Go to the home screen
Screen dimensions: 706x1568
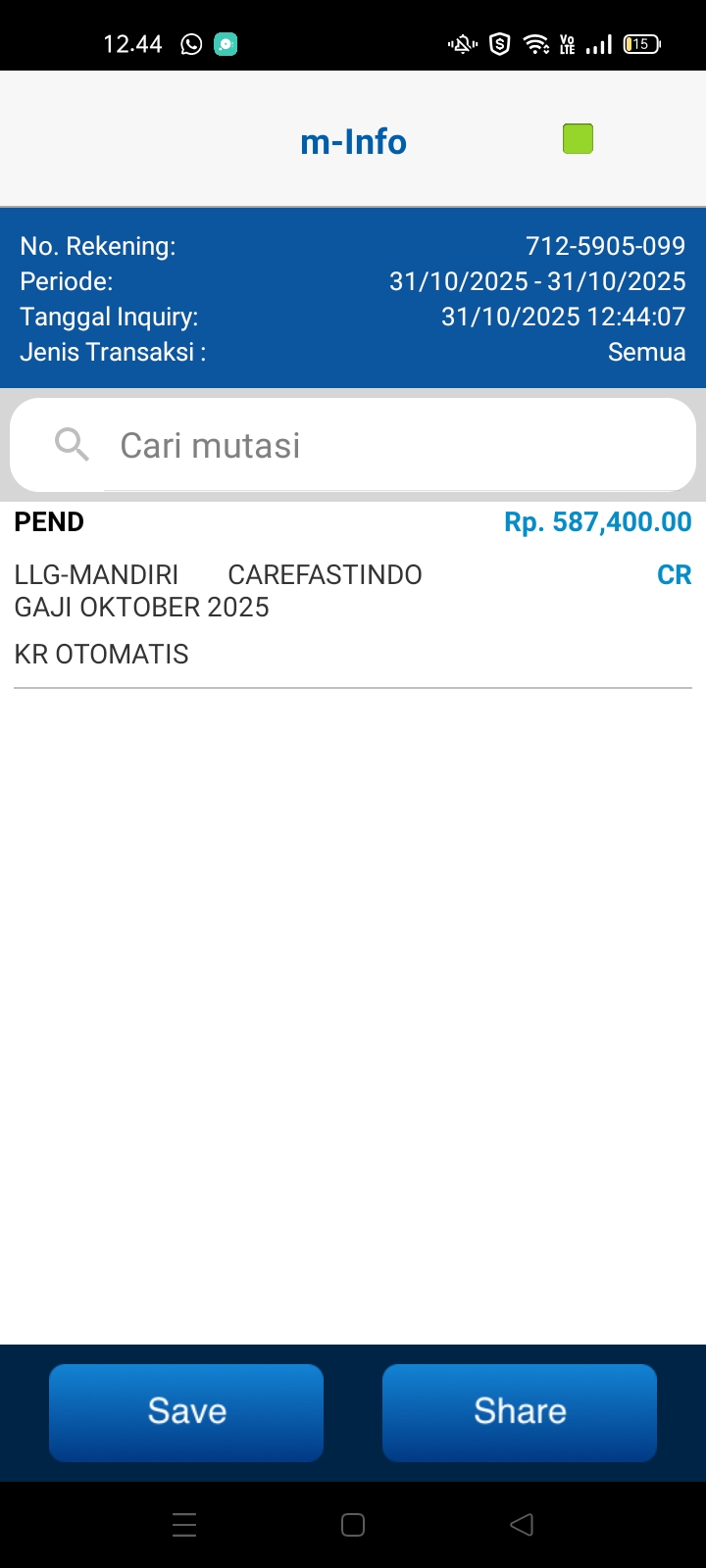point(353,1525)
